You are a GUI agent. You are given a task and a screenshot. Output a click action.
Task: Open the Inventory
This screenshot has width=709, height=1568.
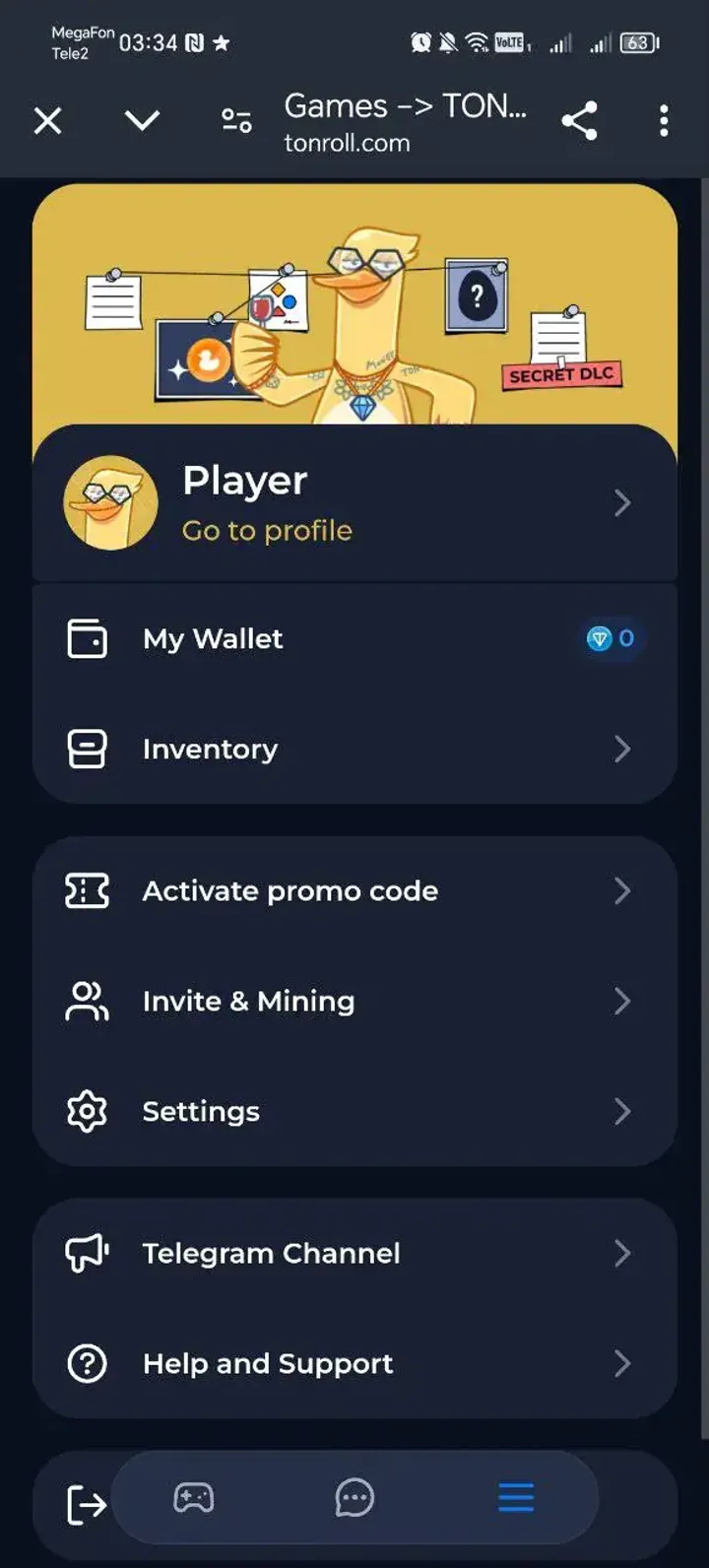[x=354, y=749]
